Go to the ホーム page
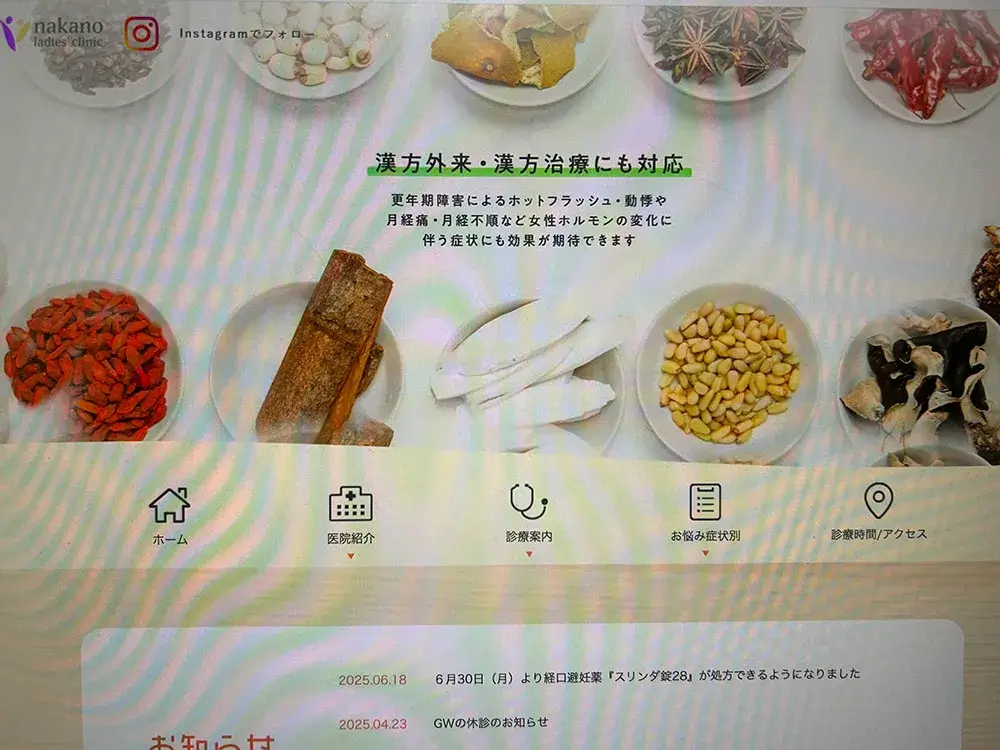The image size is (1000, 750). [170, 515]
